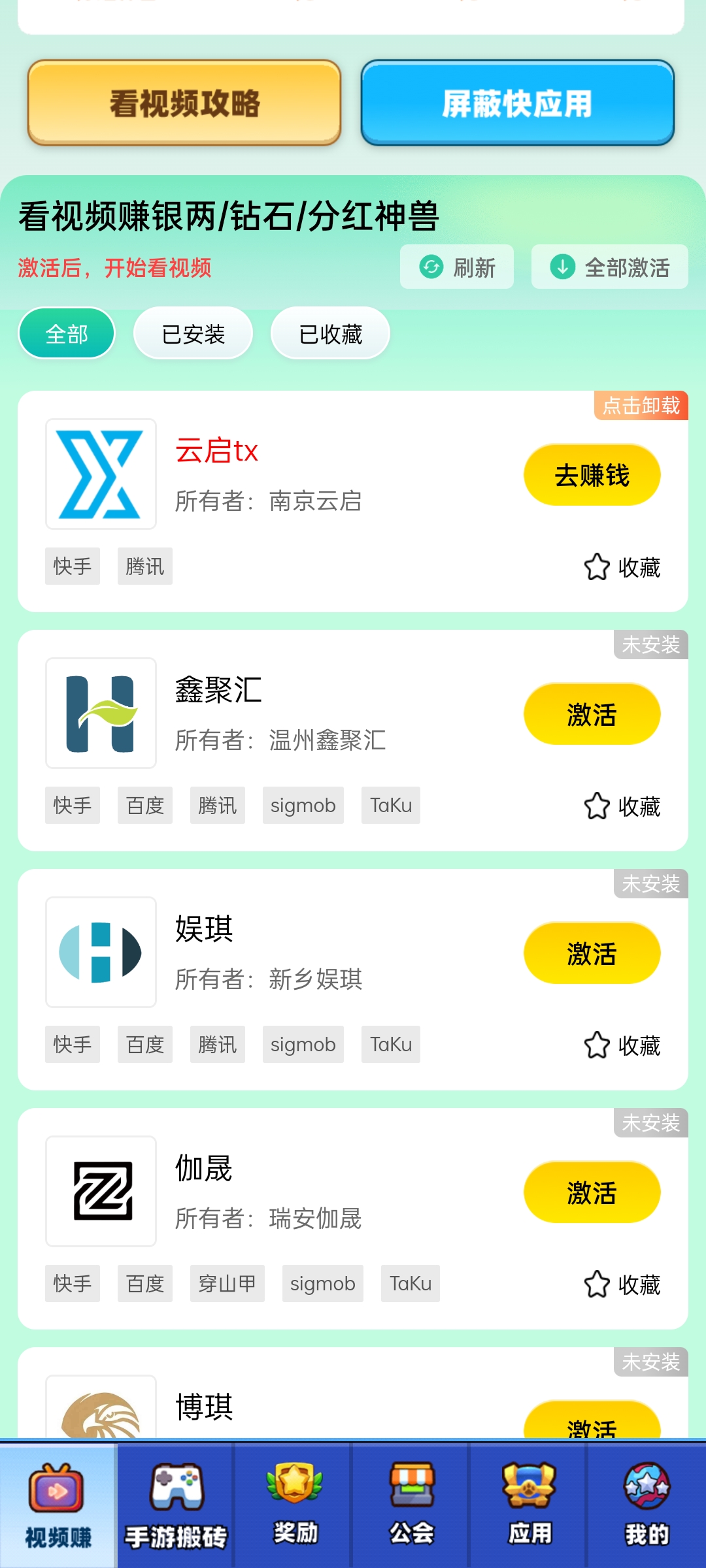Viewport: 706px width, 1568px height.
Task: Favorite 云启tx by clicking its star
Action: click(x=597, y=567)
